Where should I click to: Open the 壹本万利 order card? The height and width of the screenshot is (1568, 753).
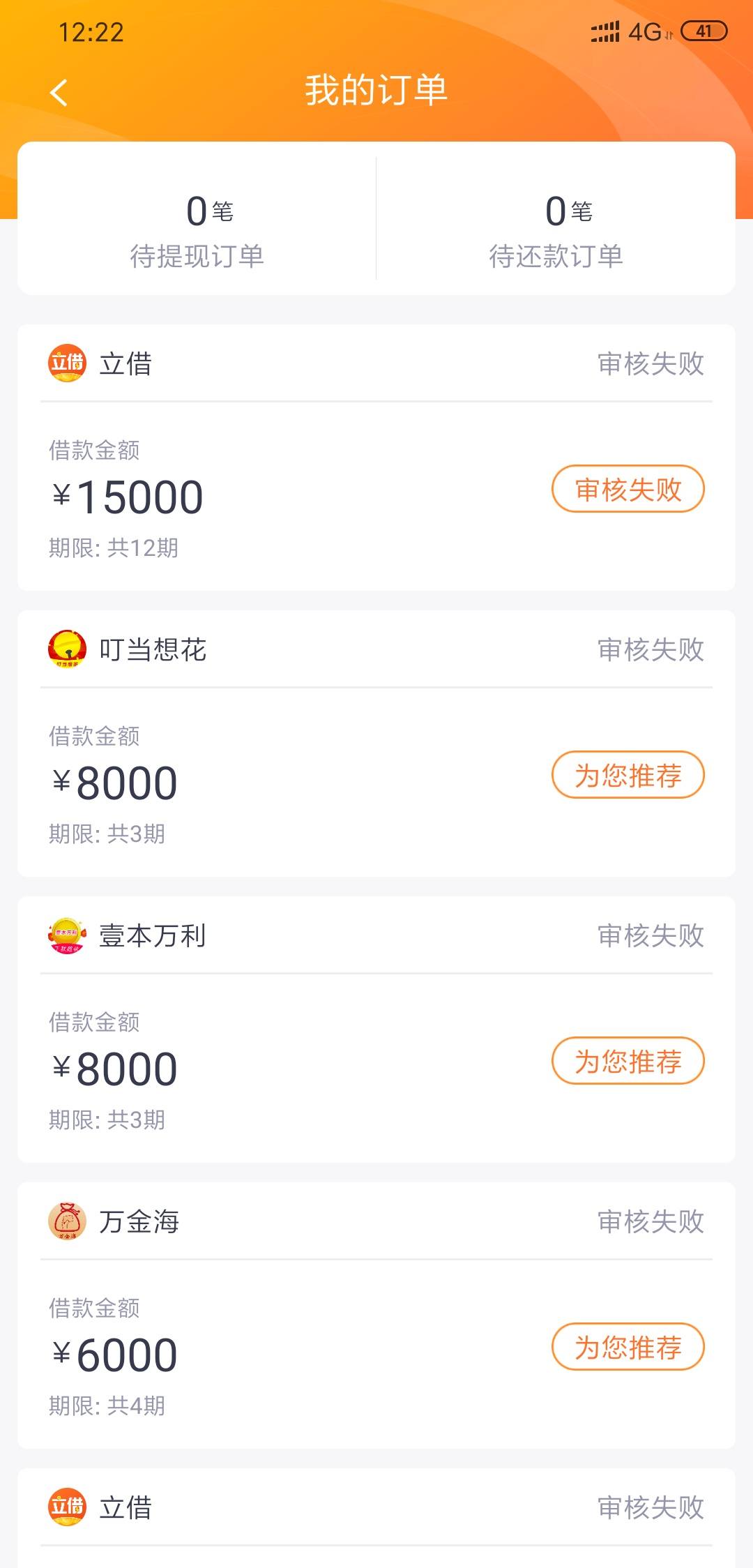pyautogui.click(x=376, y=1030)
